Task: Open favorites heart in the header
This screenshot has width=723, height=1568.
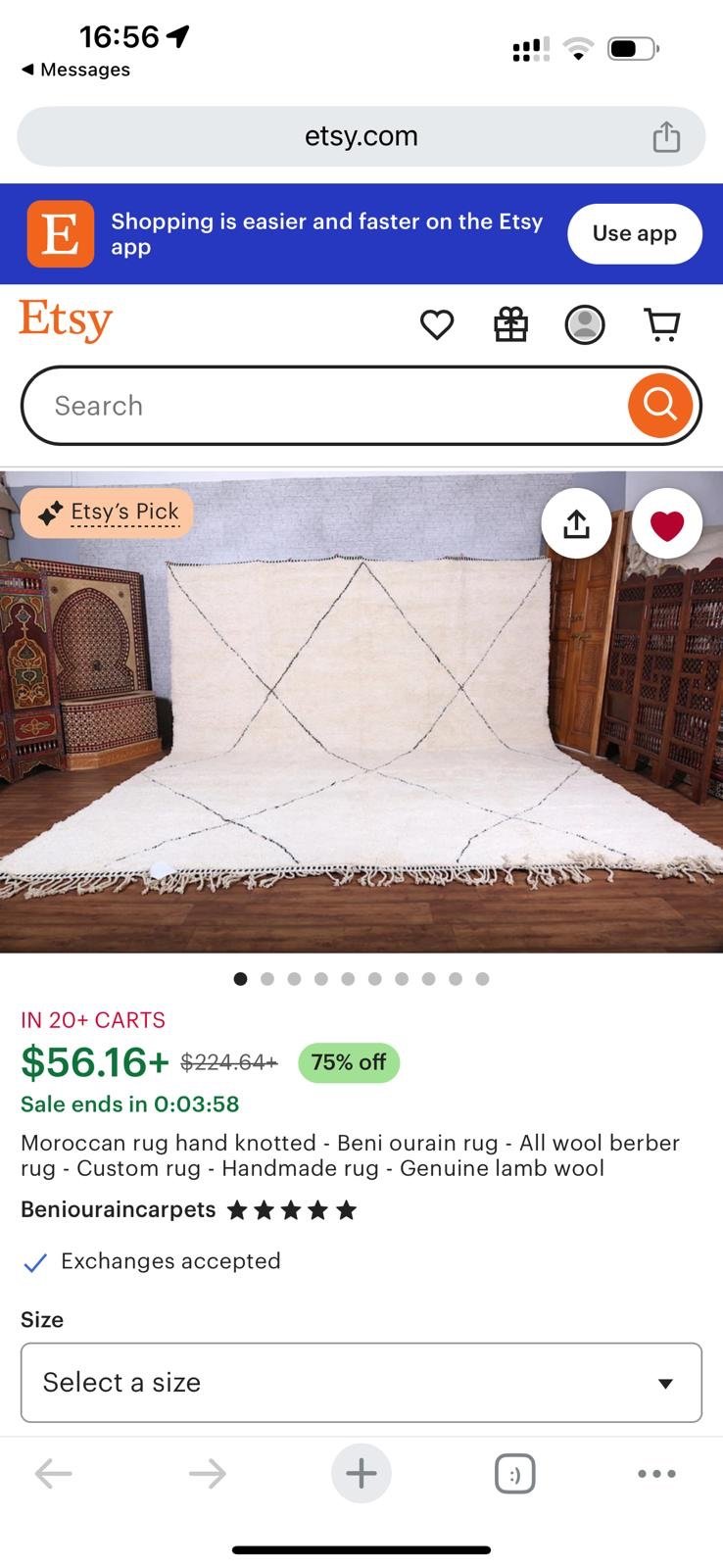Action: (437, 324)
